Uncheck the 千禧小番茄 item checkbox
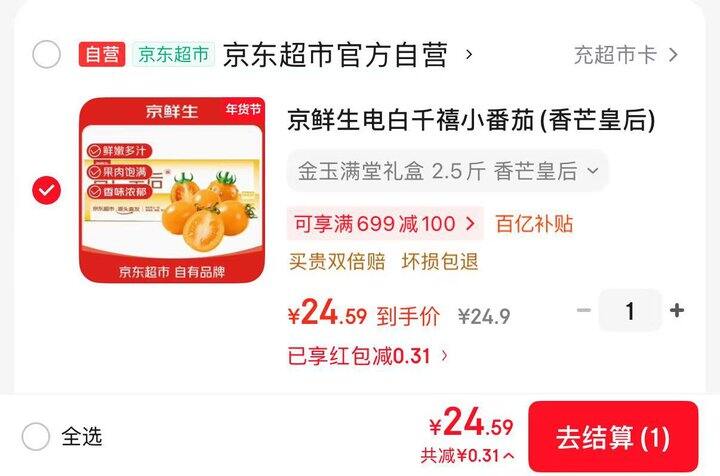720x476 pixels. pyautogui.click(x=46, y=189)
